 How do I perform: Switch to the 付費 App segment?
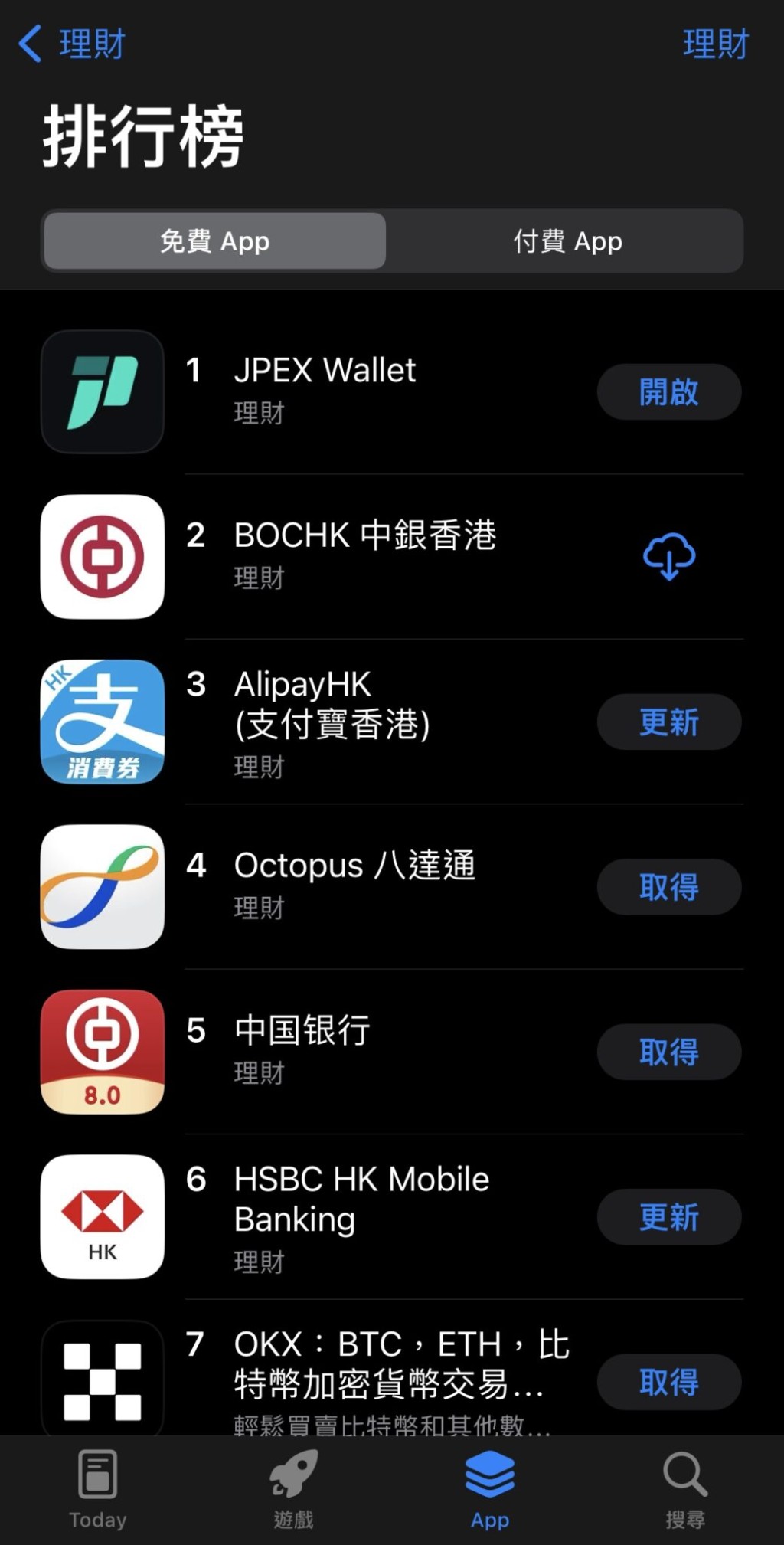click(x=567, y=241)
